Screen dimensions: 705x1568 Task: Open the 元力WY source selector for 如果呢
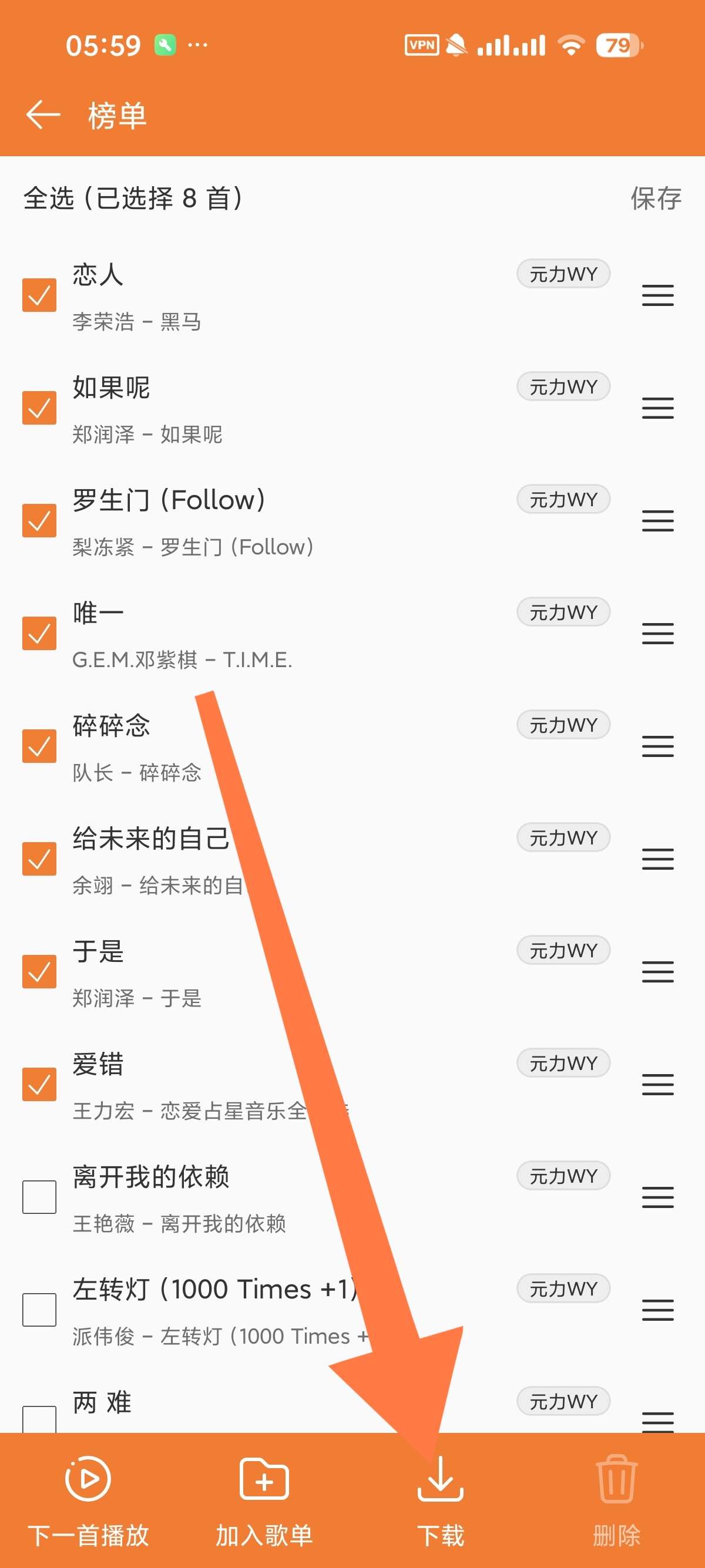coord(563,386)
